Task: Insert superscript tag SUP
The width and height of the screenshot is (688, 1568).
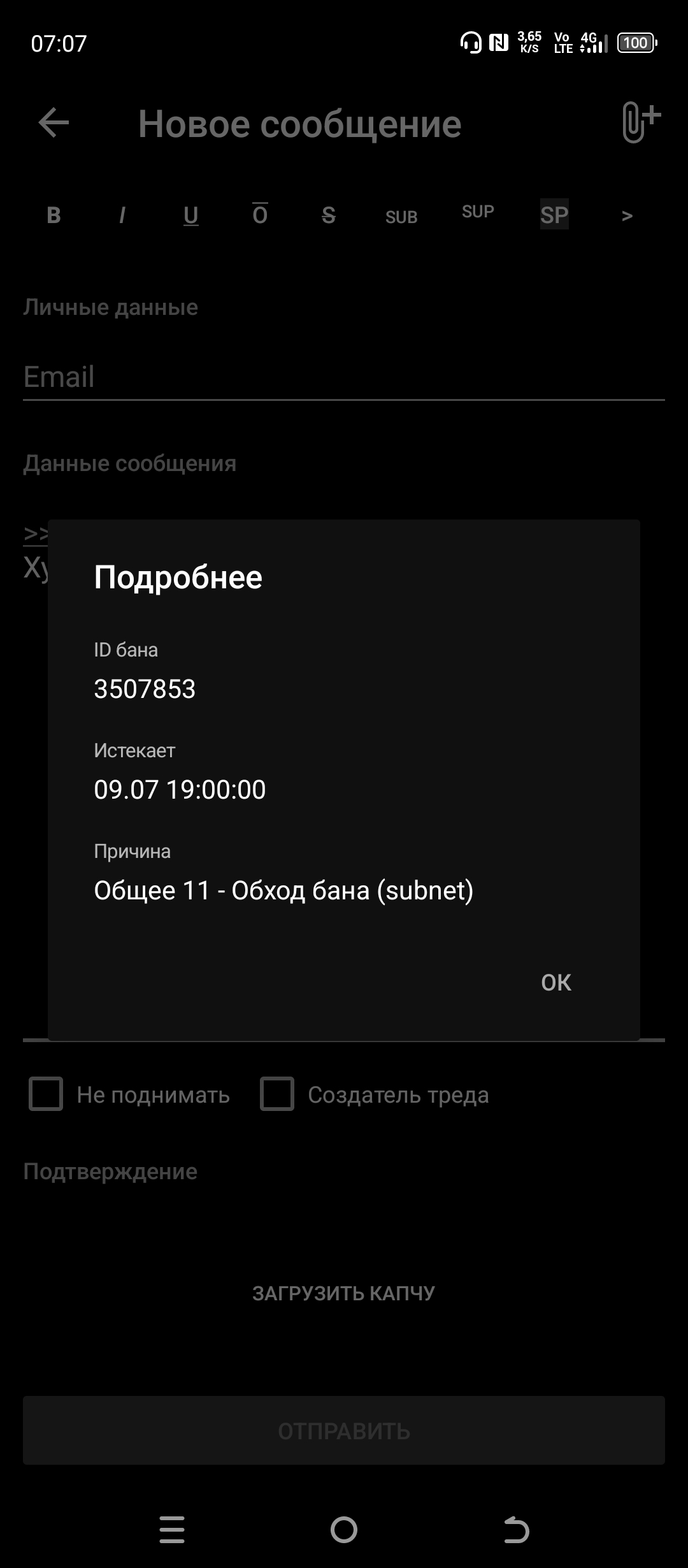Action: [478, 212]
